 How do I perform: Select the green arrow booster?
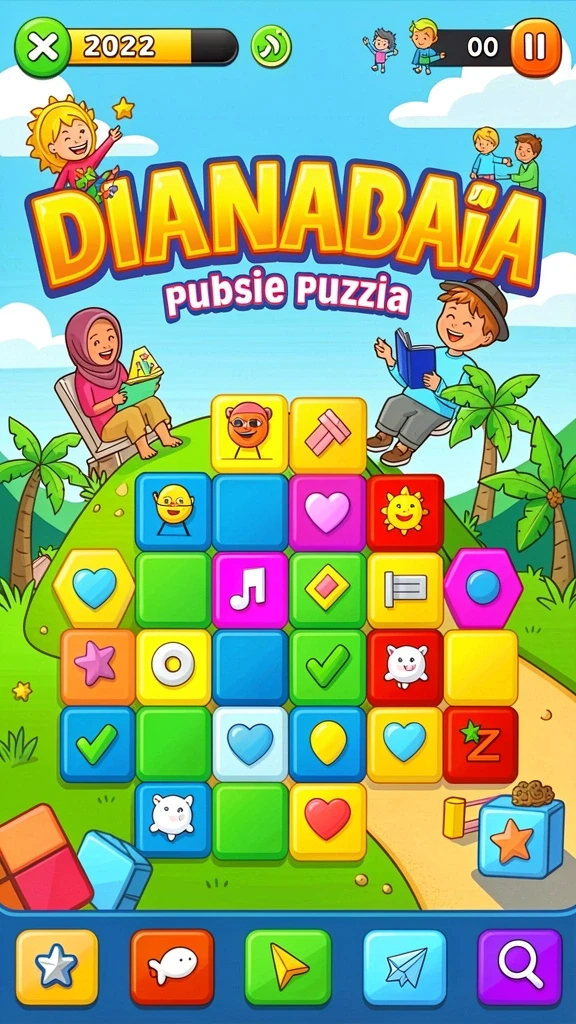click(x=288, y=967)
